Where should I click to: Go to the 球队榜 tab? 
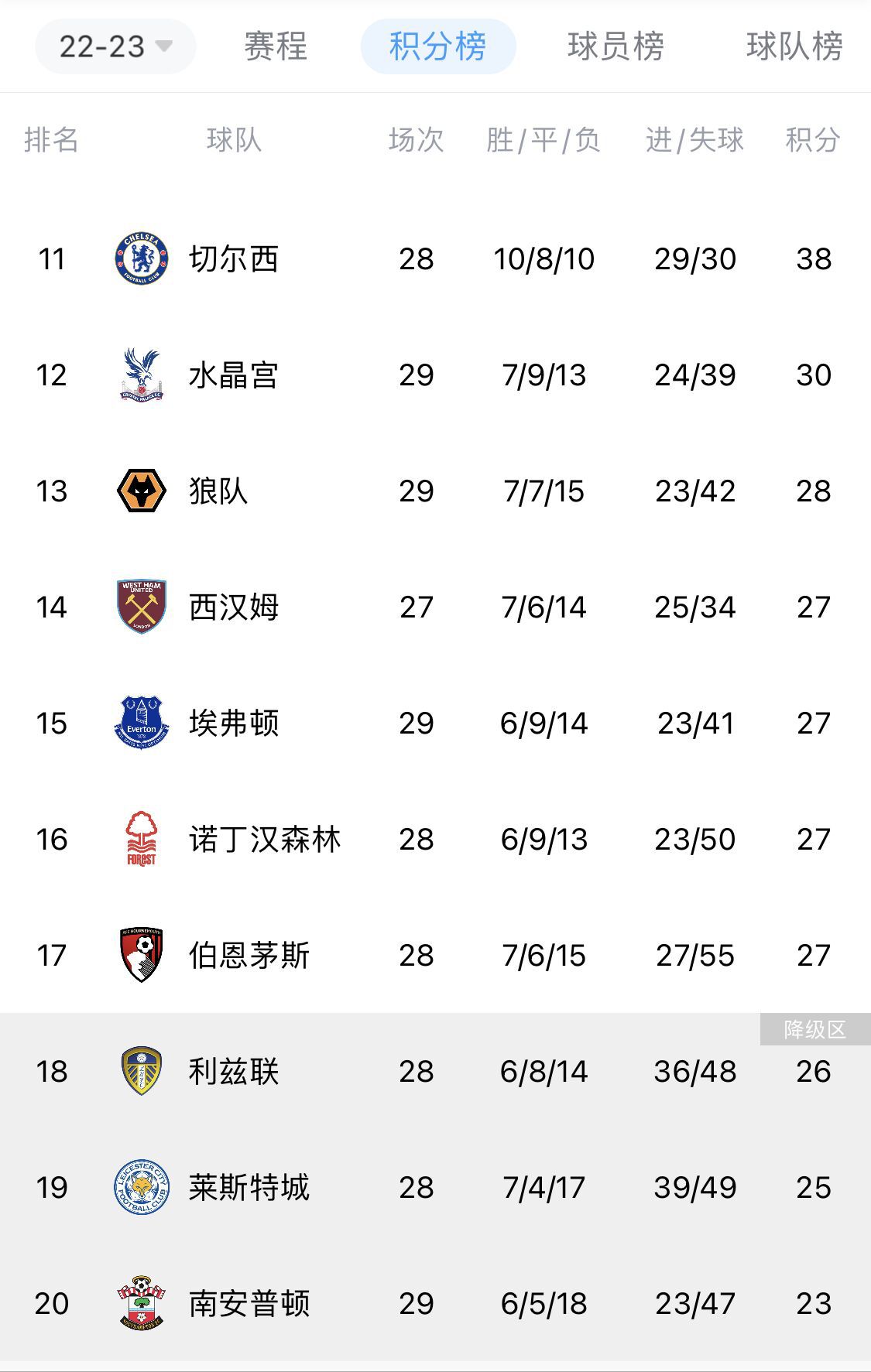click(794, 46)
